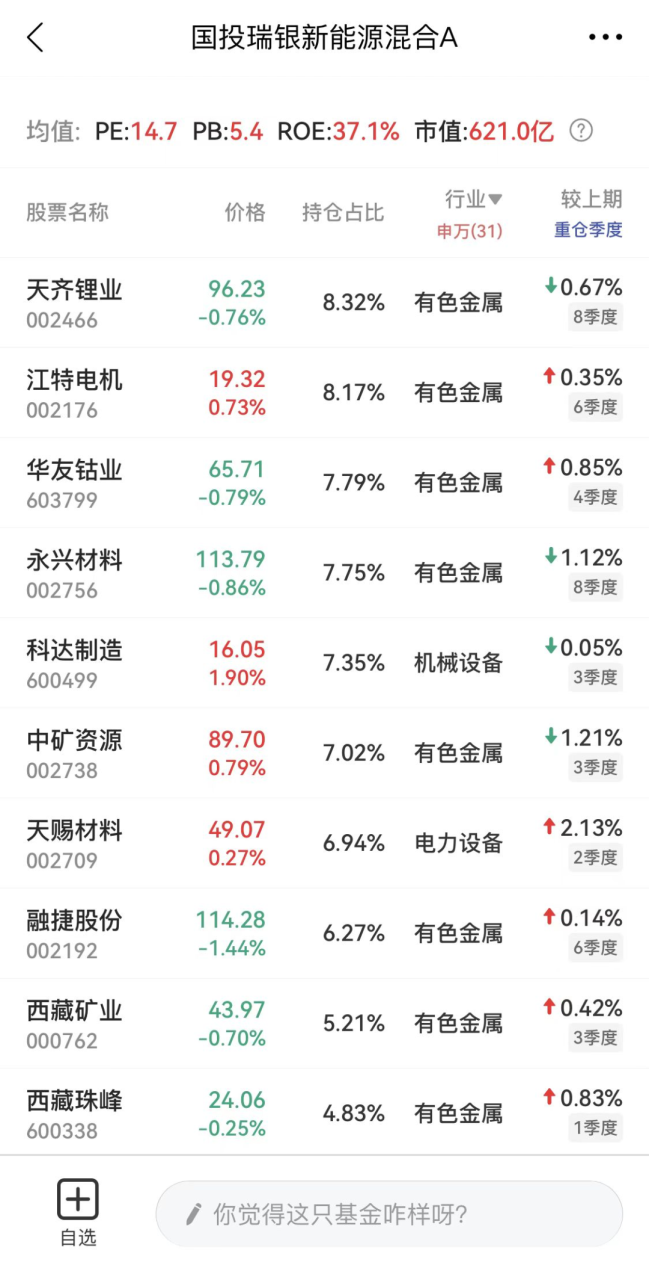Open 科达制造 stock row
649x1280 pixels.
coord(324,663)
